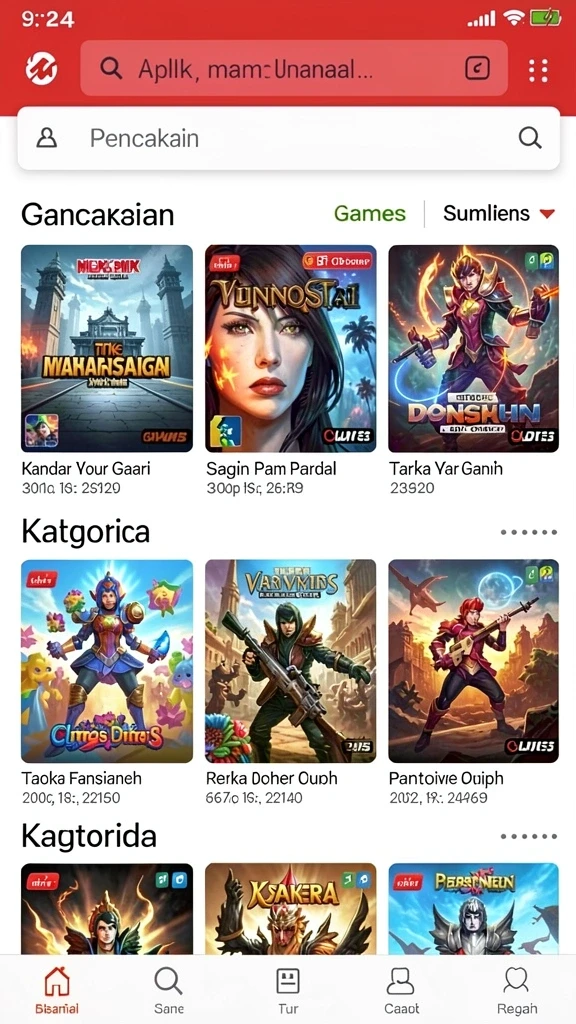Switch to the Tur tab
The height and width of the screenshot is (1024, 576).
point(288,991)
